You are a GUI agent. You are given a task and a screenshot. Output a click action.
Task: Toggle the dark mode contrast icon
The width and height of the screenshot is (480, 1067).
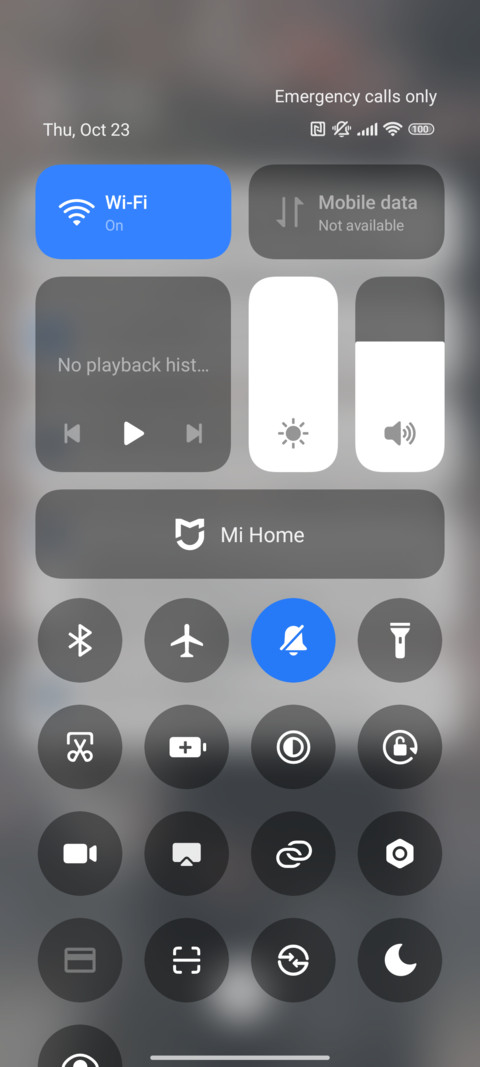pos(293,747)
